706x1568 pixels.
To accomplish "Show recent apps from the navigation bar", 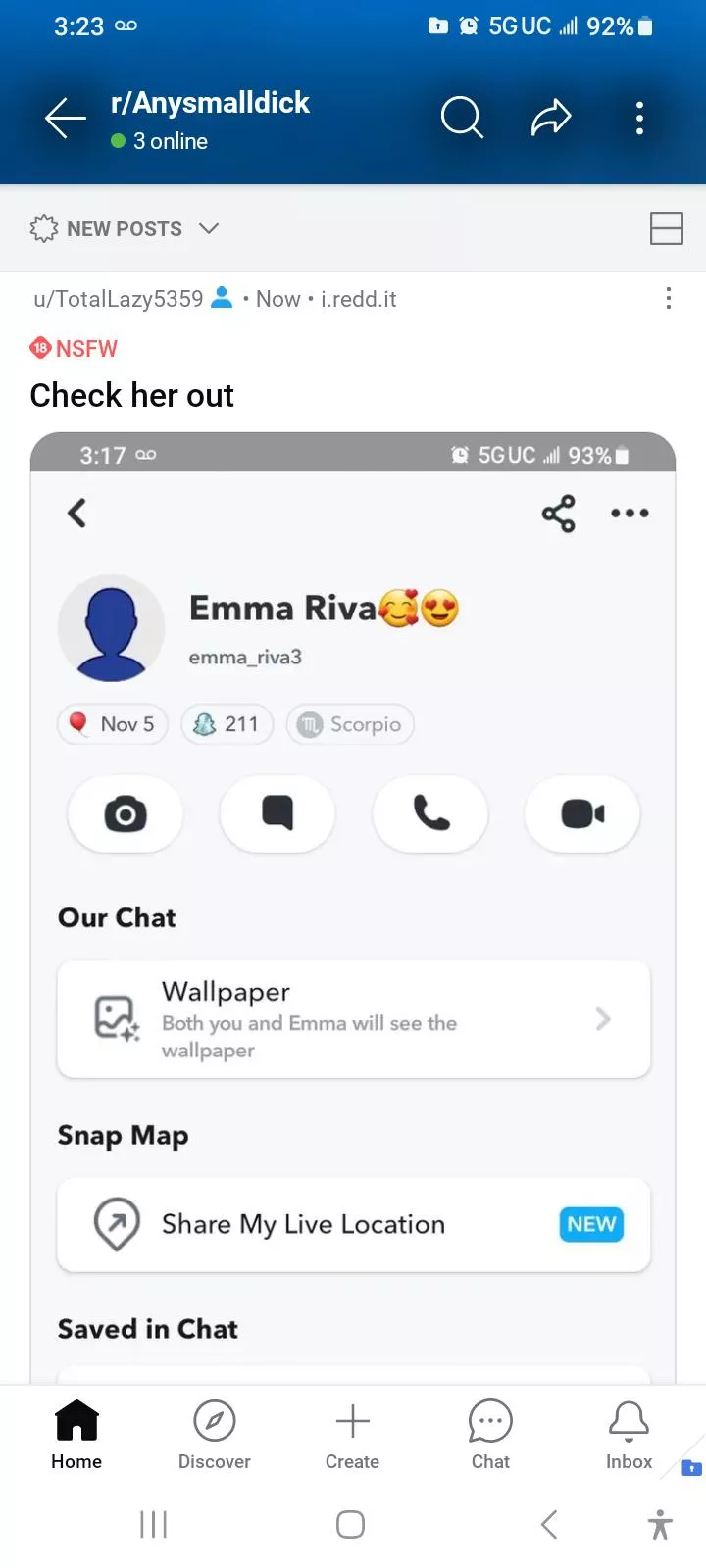I will (x=154, y=1525).
